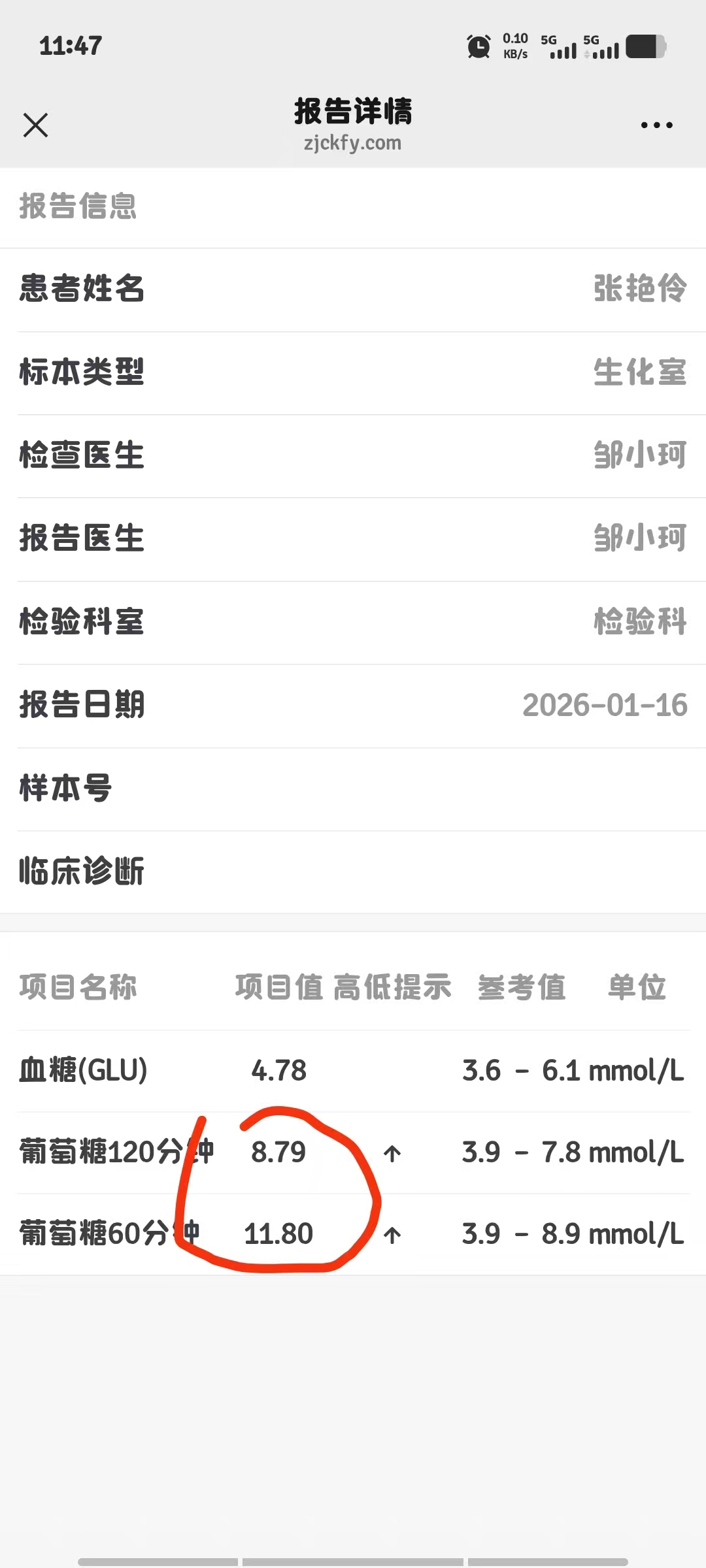Viewport: 706px width, 1568px height.
Task: Tap the clock showing 11:47
Action: coord(72,46)
